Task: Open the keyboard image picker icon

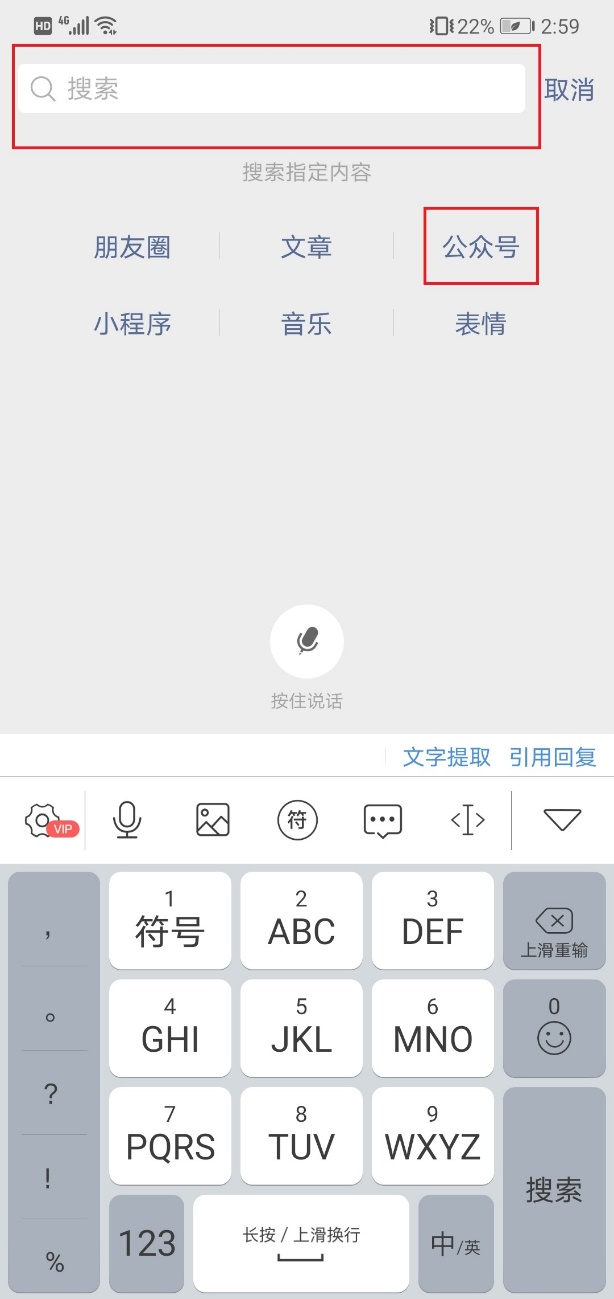Action: coord(212,820)
